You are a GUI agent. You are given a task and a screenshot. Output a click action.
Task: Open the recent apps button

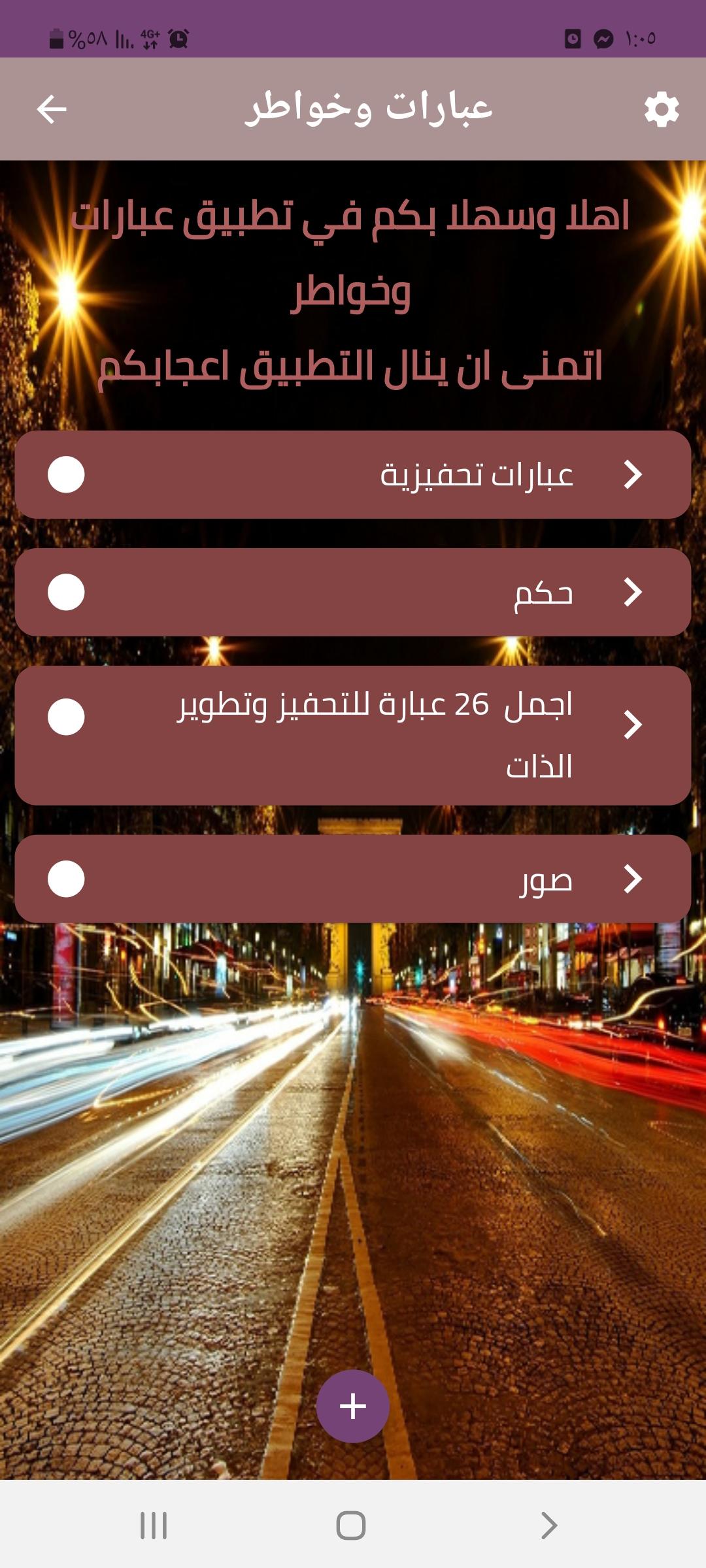pyautogui.click(x=154, y=1526)
